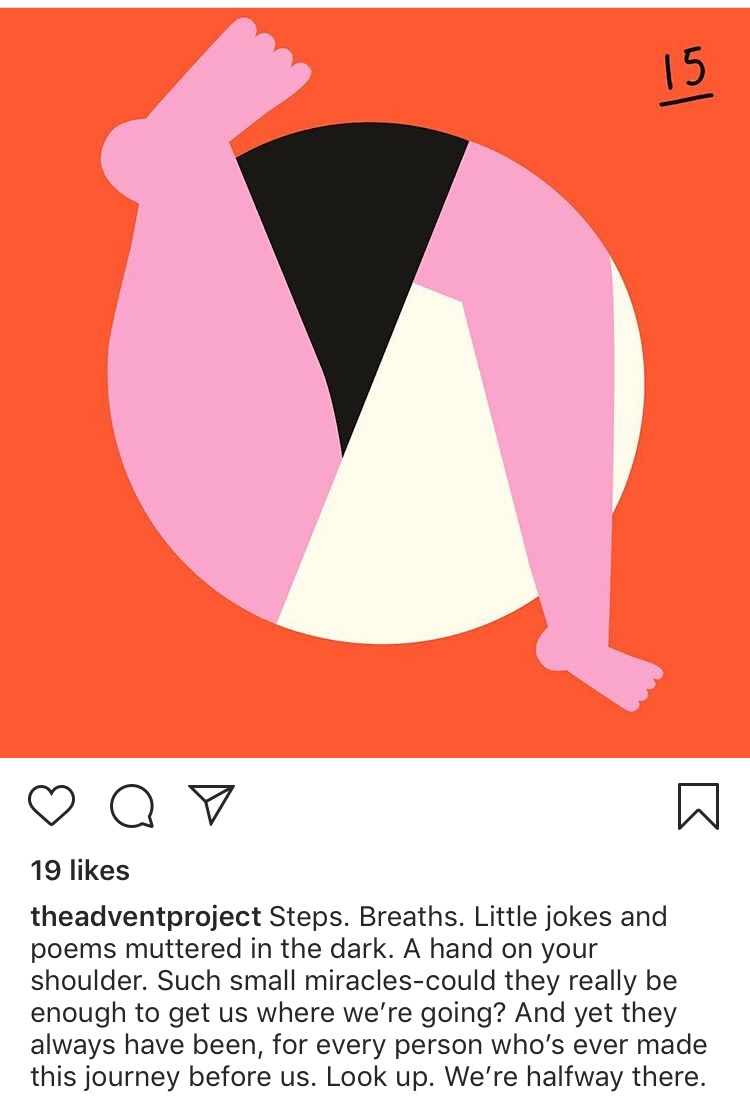Viewport: 750px width, 1109px height.
Task: View who liked via 19 likes
Action: [x=80, y=870]
